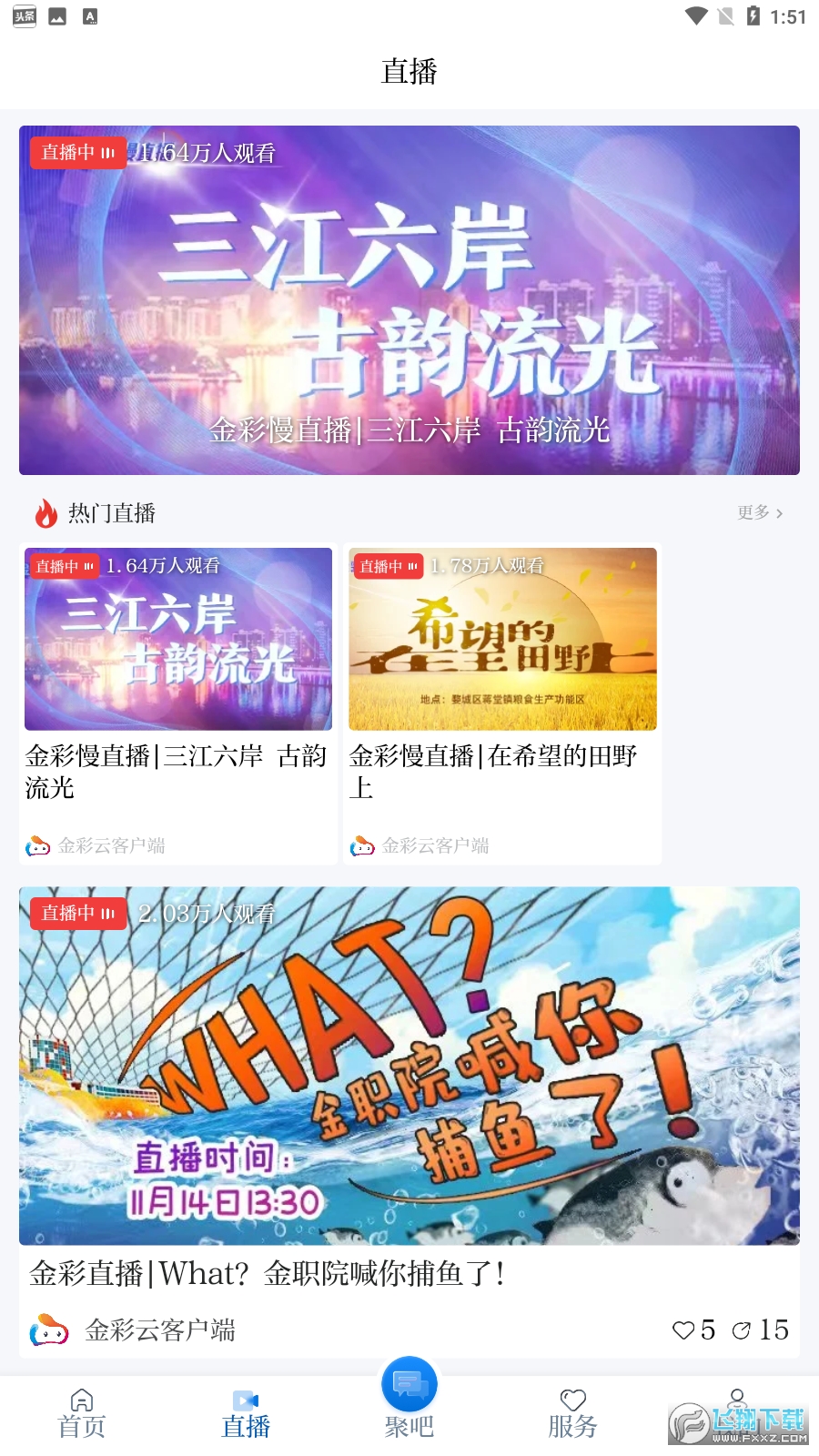This screenshot has width=819, height=1456.
Task: Open the 希望的田野 livestream thumbnail
Action: coord(501,638)
